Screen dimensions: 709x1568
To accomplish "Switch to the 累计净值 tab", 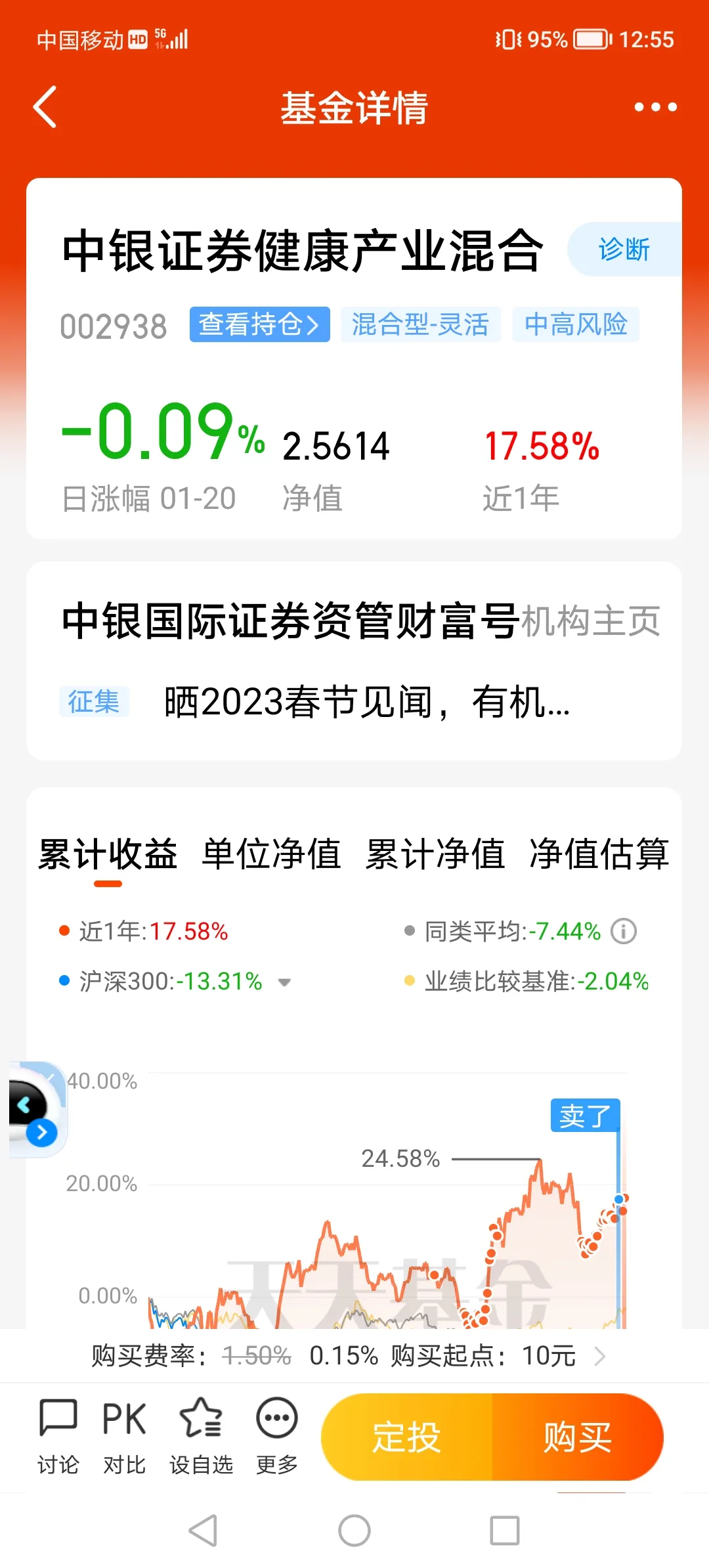I will point(435,854).
